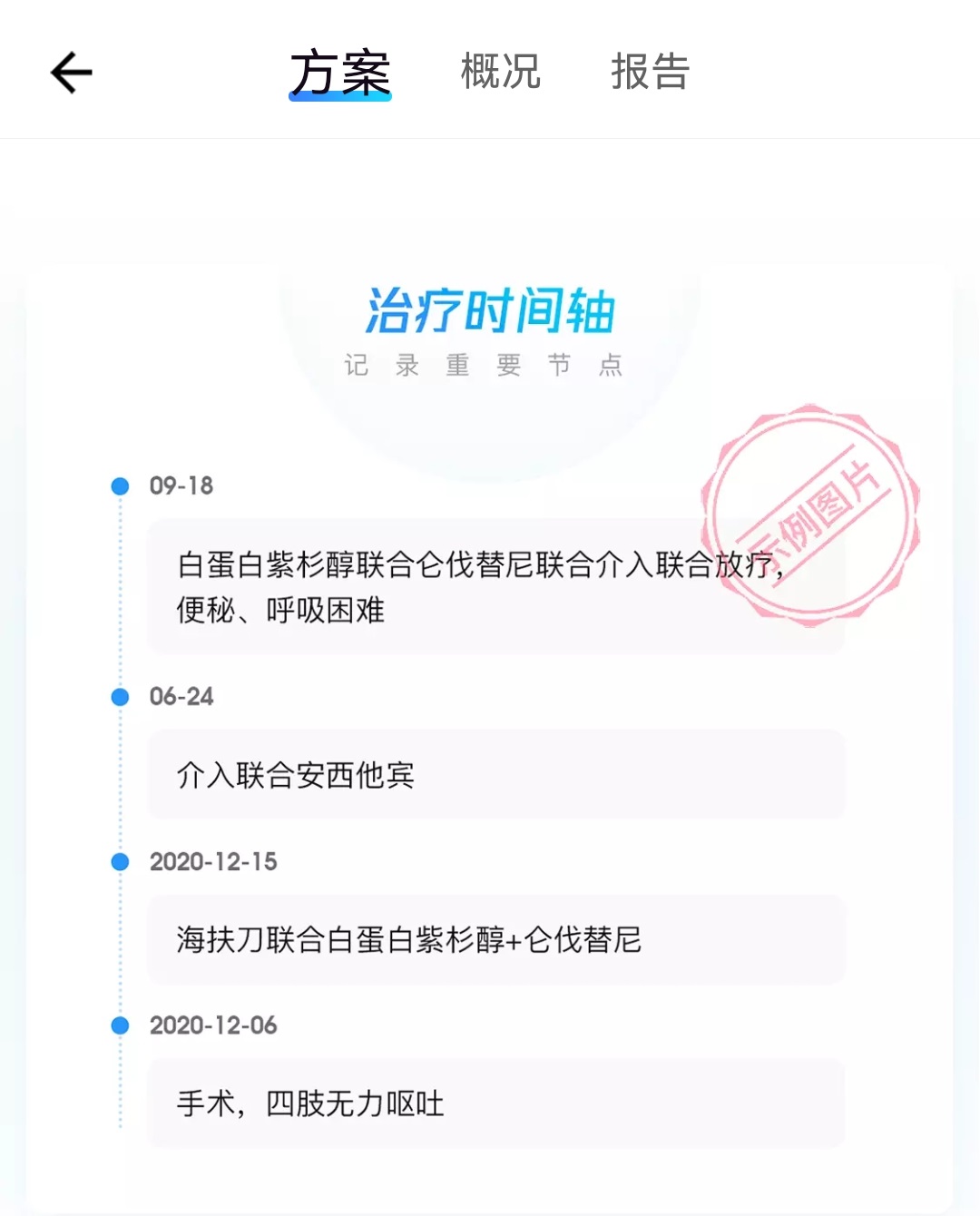The image size is (980, 1216).
Task: Open the 报告 tab
Action: (650, 71)
